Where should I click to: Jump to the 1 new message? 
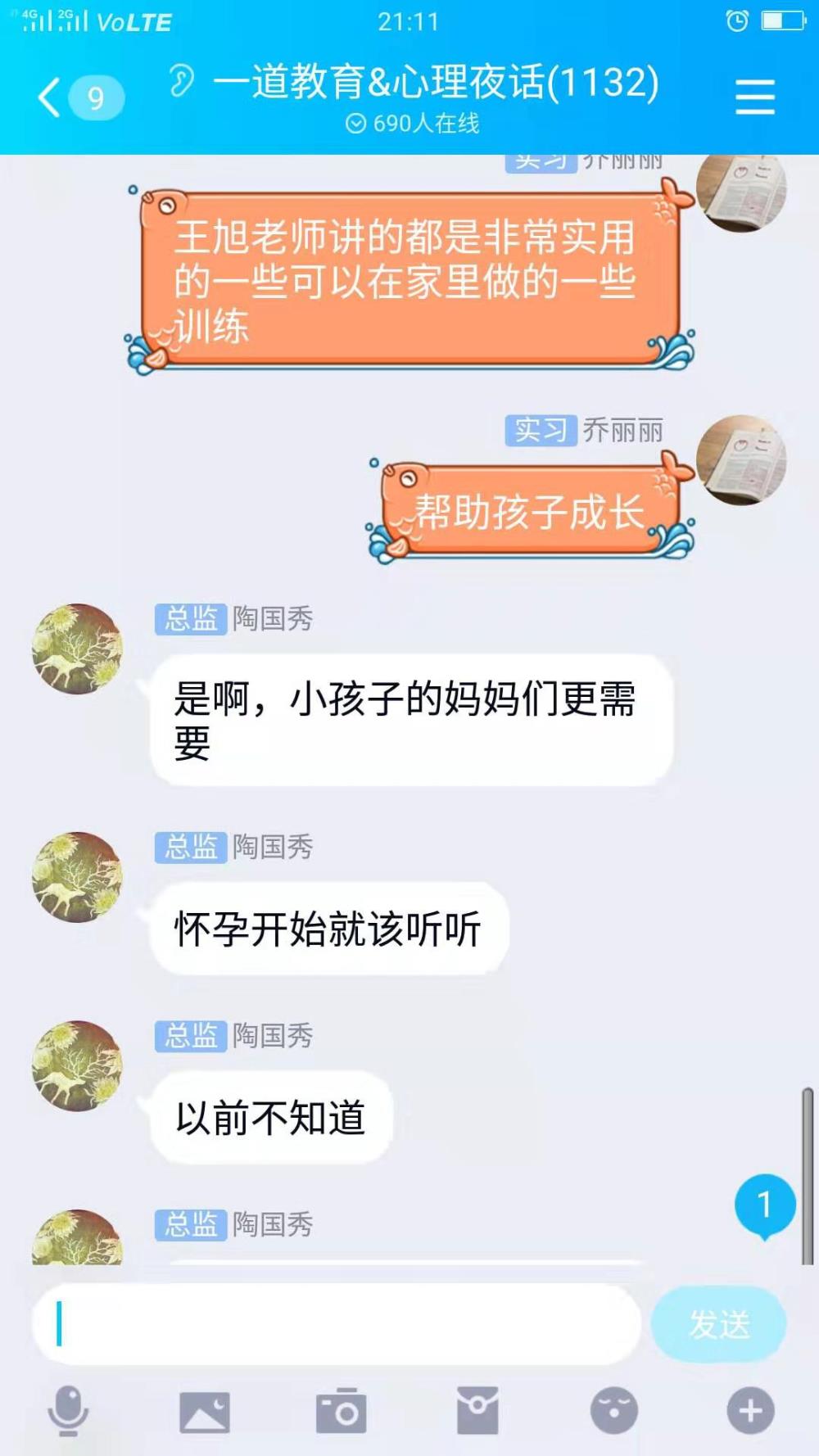765,1205
